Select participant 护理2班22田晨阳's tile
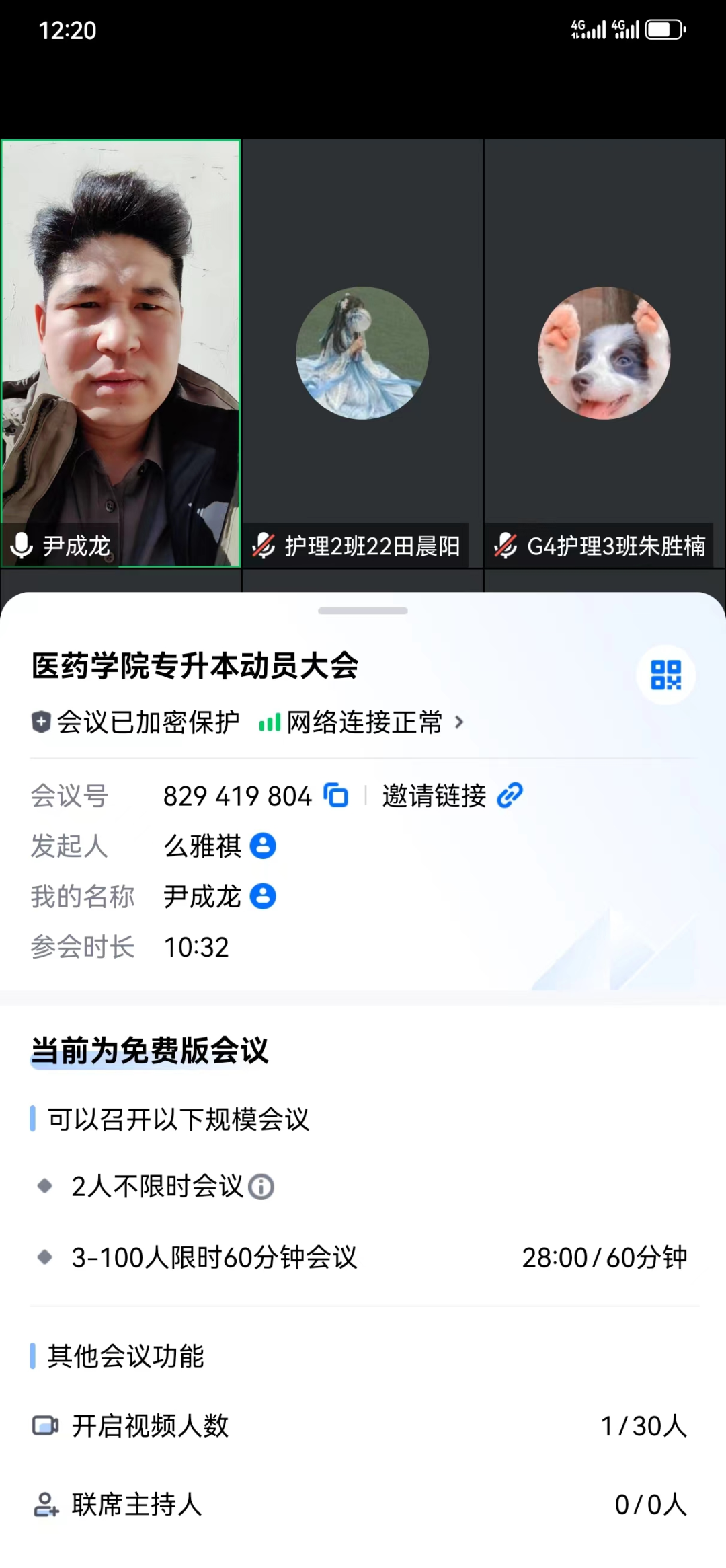 (362, 353)
